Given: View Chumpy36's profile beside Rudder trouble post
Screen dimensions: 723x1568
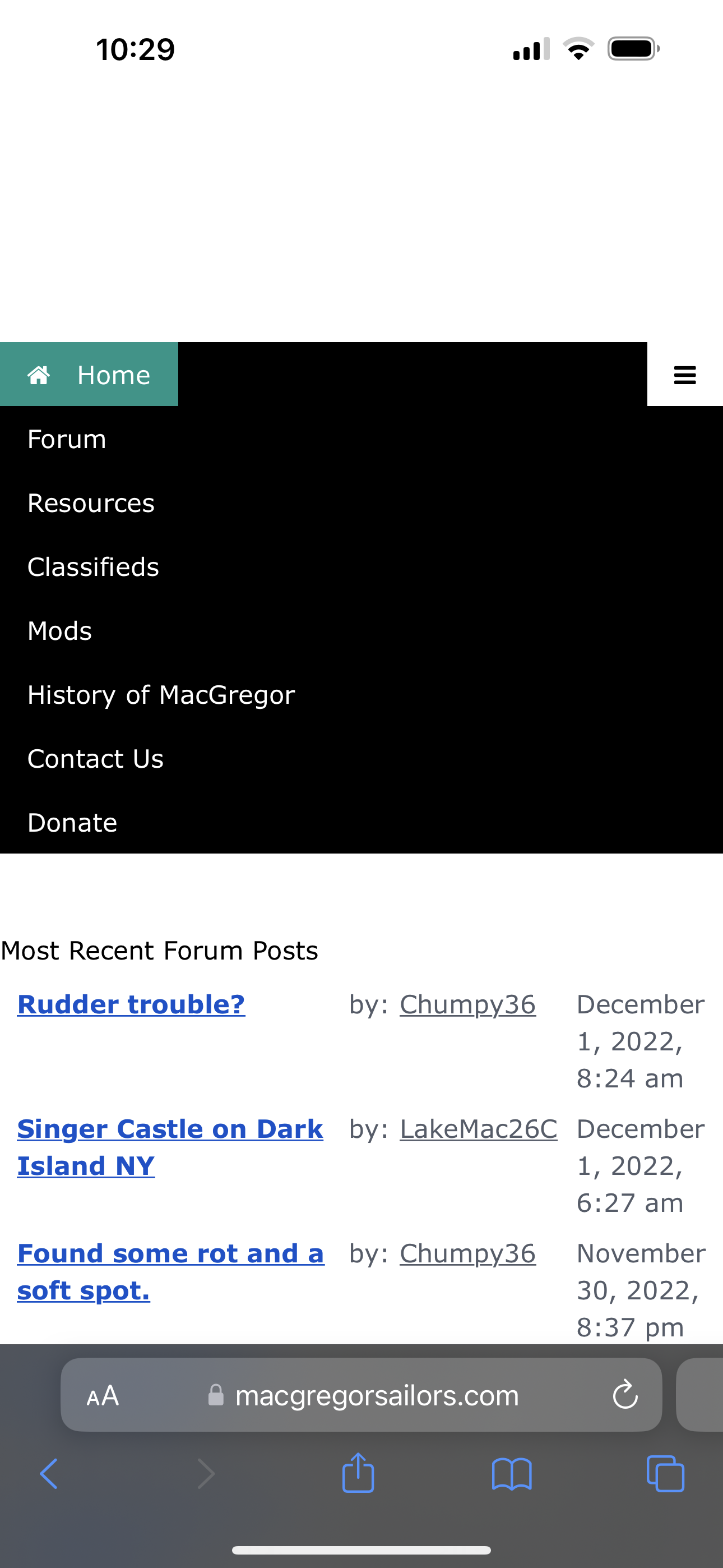Looking at the screenshot, I should [x=467, y=1004].
